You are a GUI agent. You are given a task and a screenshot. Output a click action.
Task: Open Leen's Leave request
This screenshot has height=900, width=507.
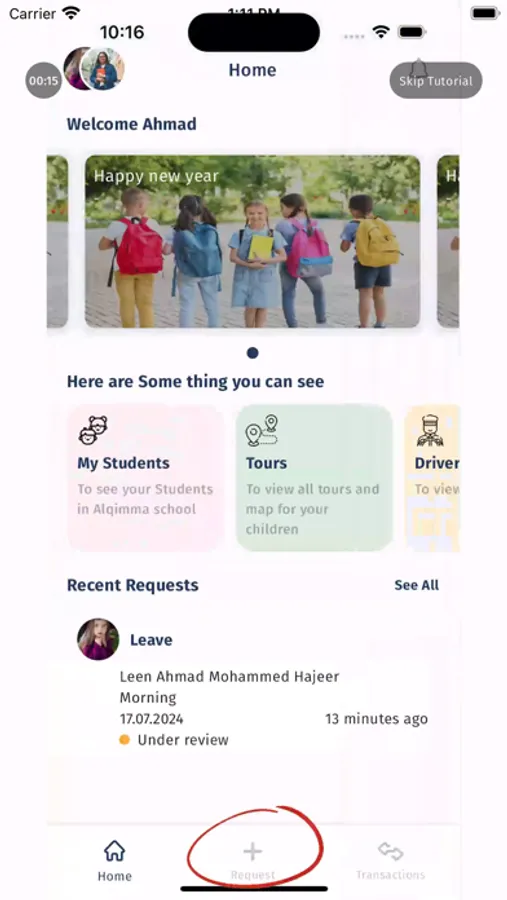click(253, 683)
